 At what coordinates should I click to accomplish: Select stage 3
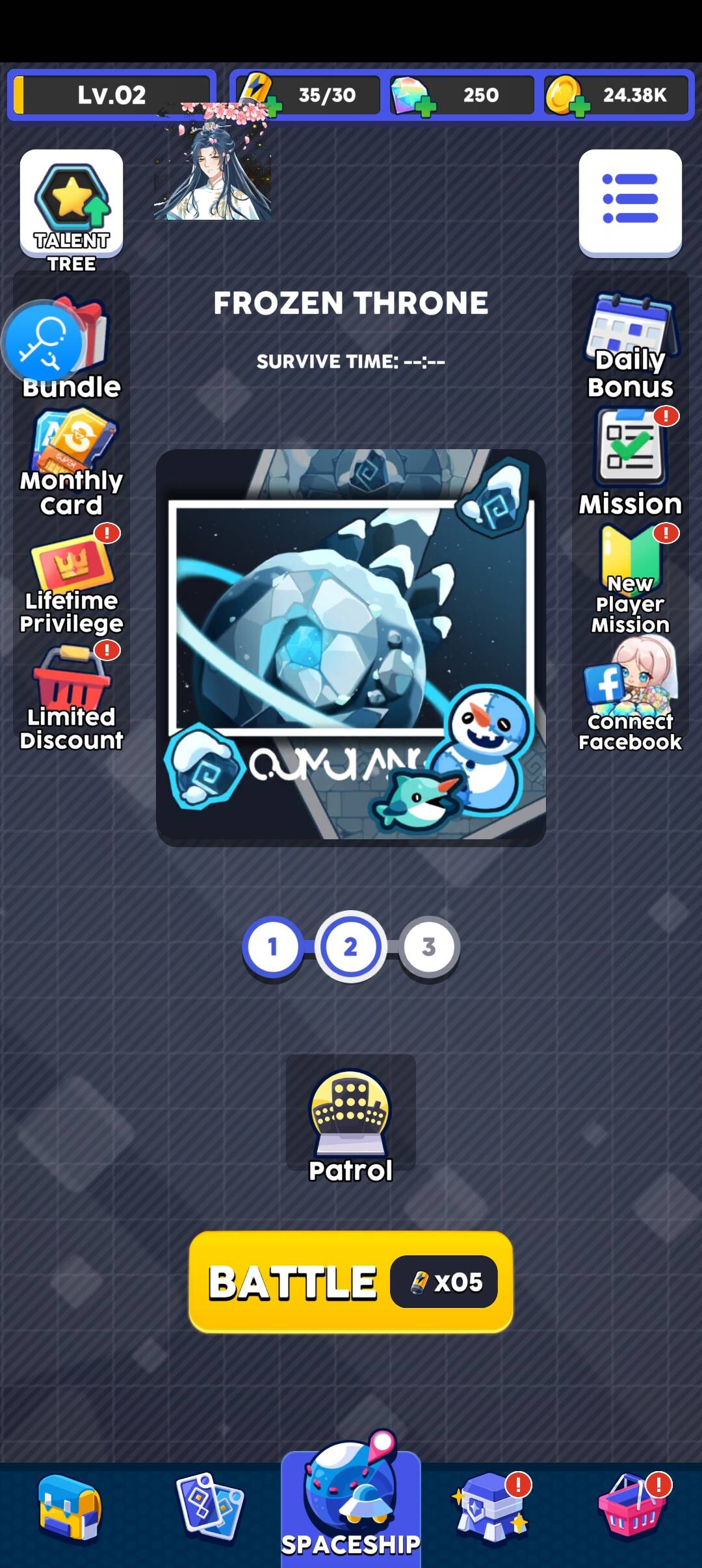[428, 947]
